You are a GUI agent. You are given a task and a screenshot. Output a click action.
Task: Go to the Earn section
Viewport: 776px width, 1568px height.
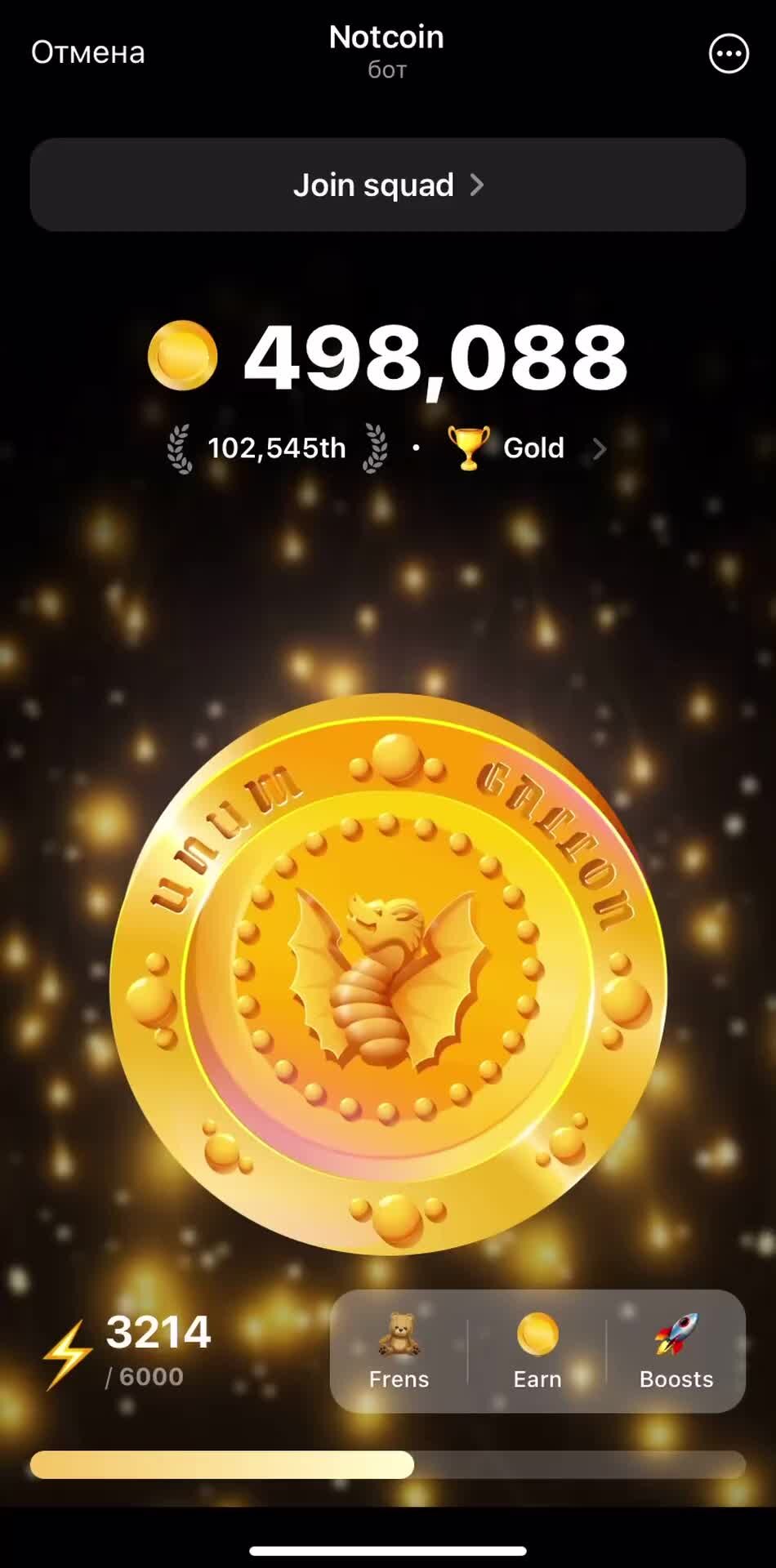(537, 1352)
